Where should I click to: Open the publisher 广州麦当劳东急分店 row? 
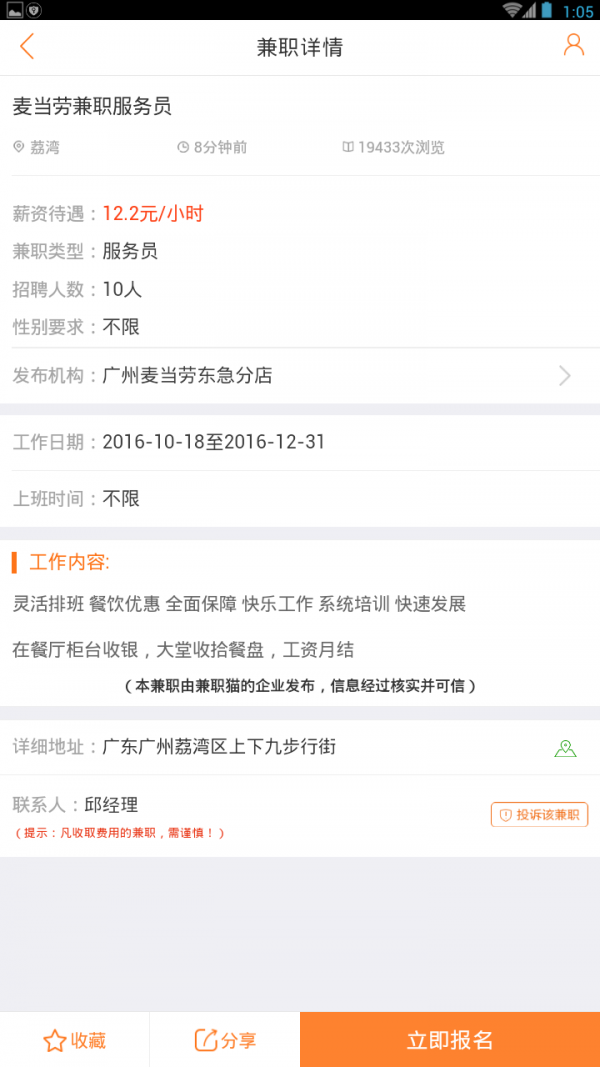[x=300, y=376]
